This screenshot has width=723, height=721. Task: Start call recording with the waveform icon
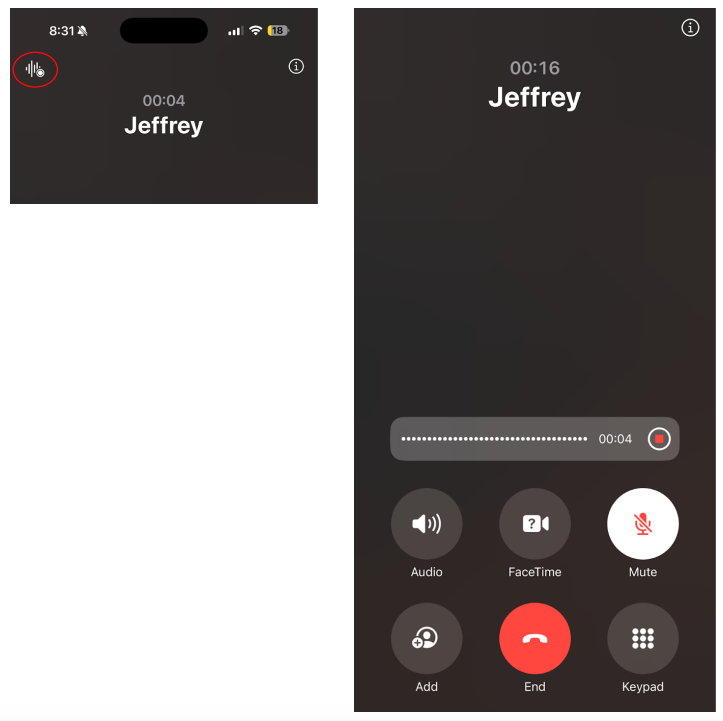click(35, 70)
